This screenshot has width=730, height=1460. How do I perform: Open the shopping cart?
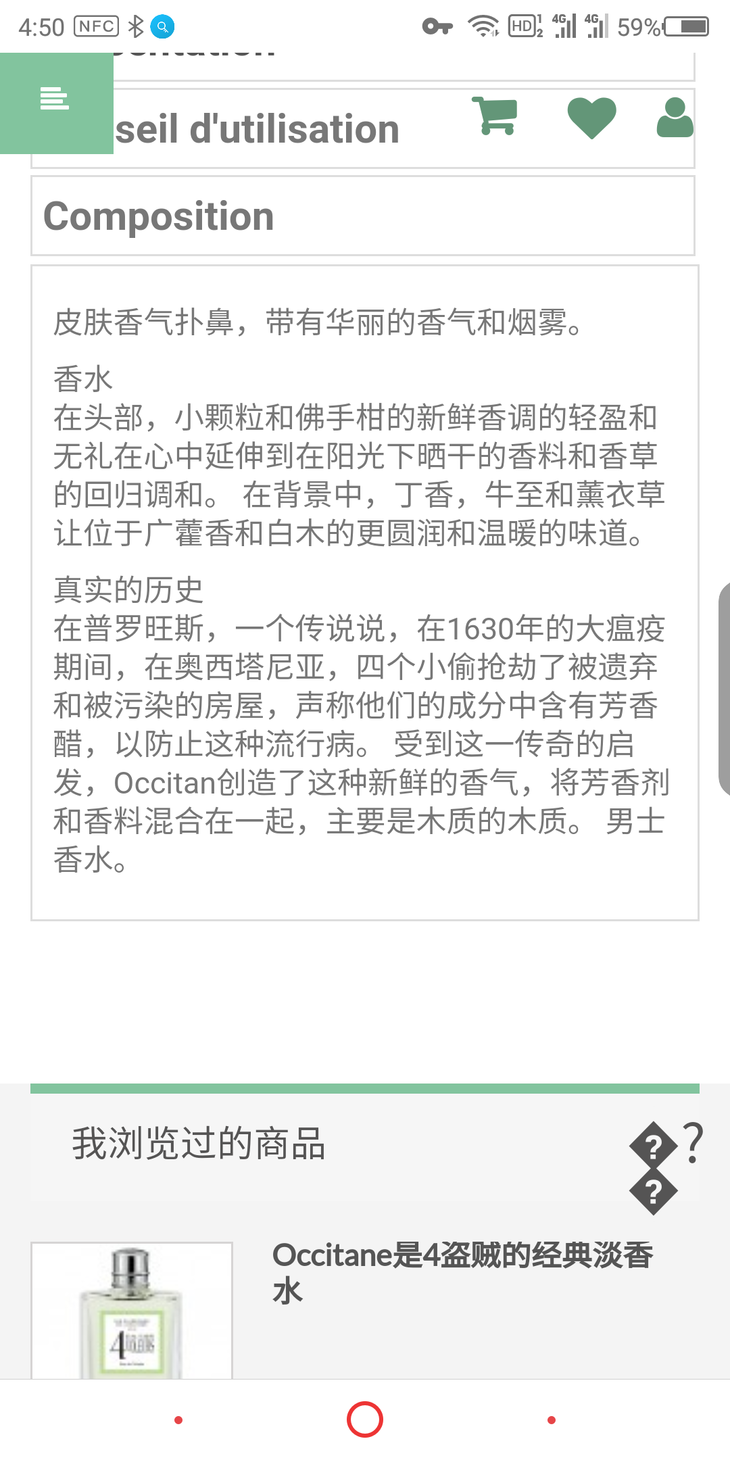(x=494, y=116)
